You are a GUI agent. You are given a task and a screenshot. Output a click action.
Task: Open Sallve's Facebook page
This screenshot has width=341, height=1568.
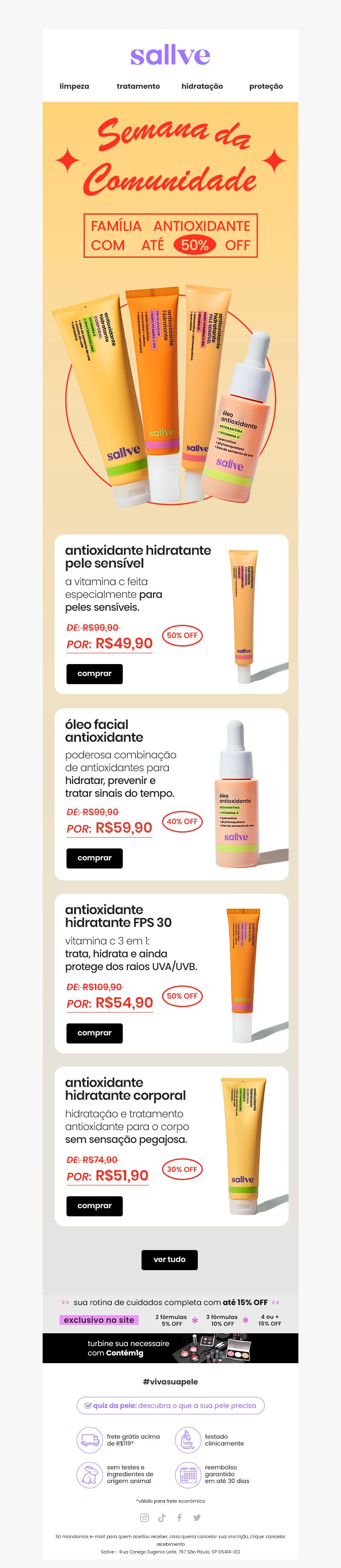[179, 1518]
